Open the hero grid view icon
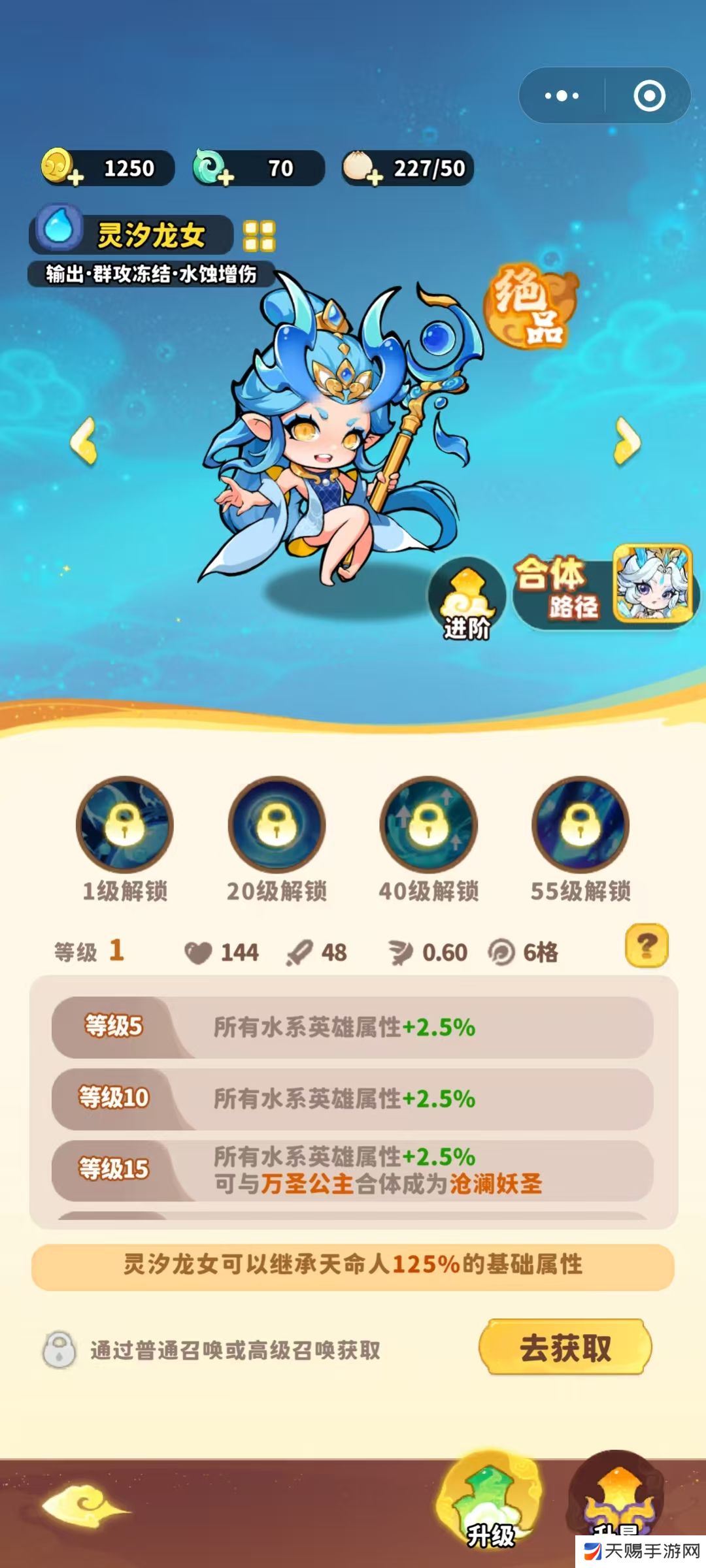The image size is (706, 1568). tap(259, 236)
